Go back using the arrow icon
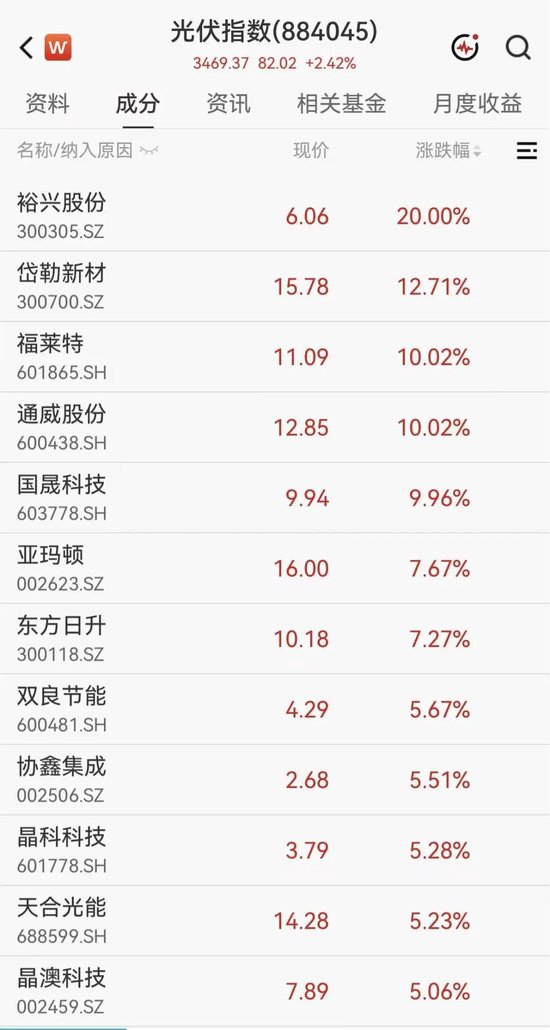Viewport: 550px width, 1030px height. click(x=26, y=48)
